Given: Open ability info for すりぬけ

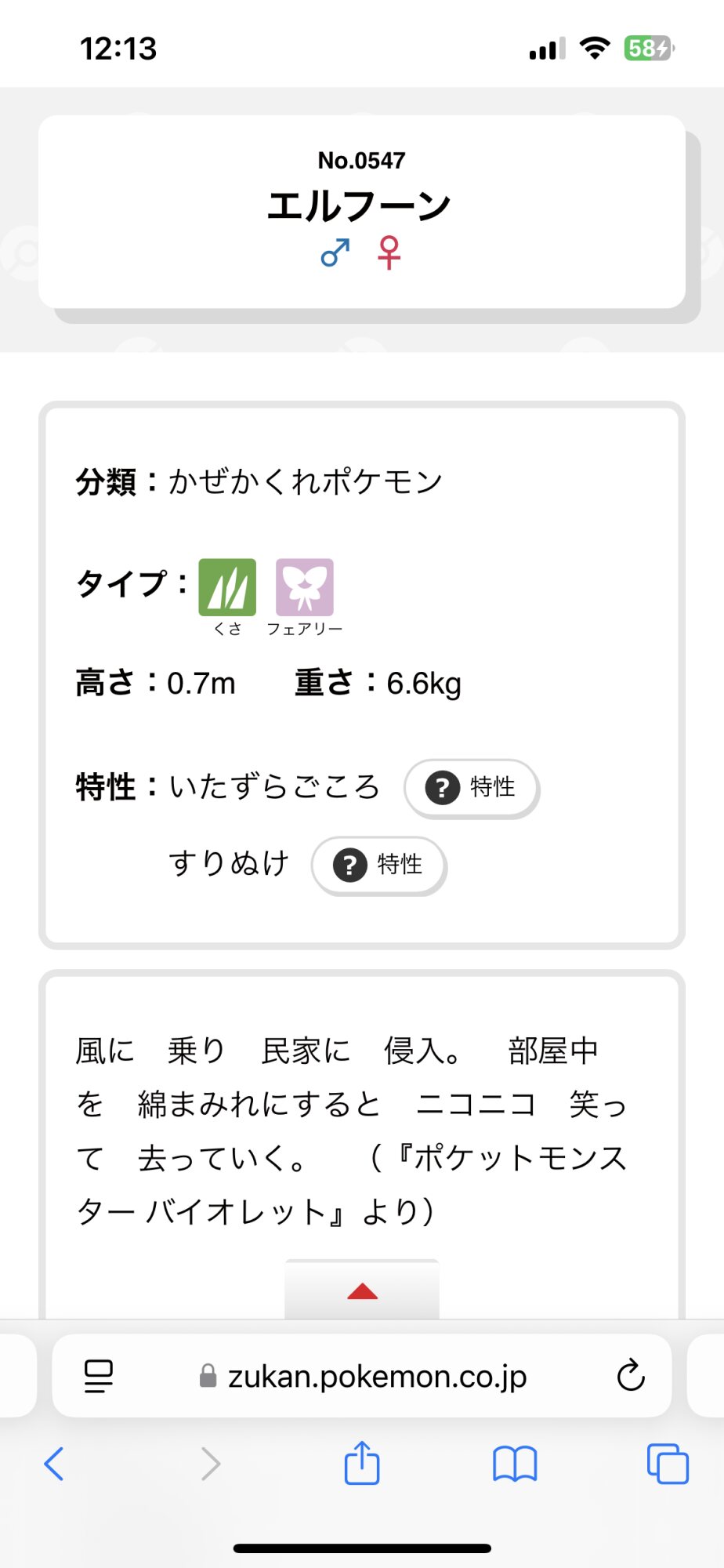Looking at the screenshot, I should [379, 865].
